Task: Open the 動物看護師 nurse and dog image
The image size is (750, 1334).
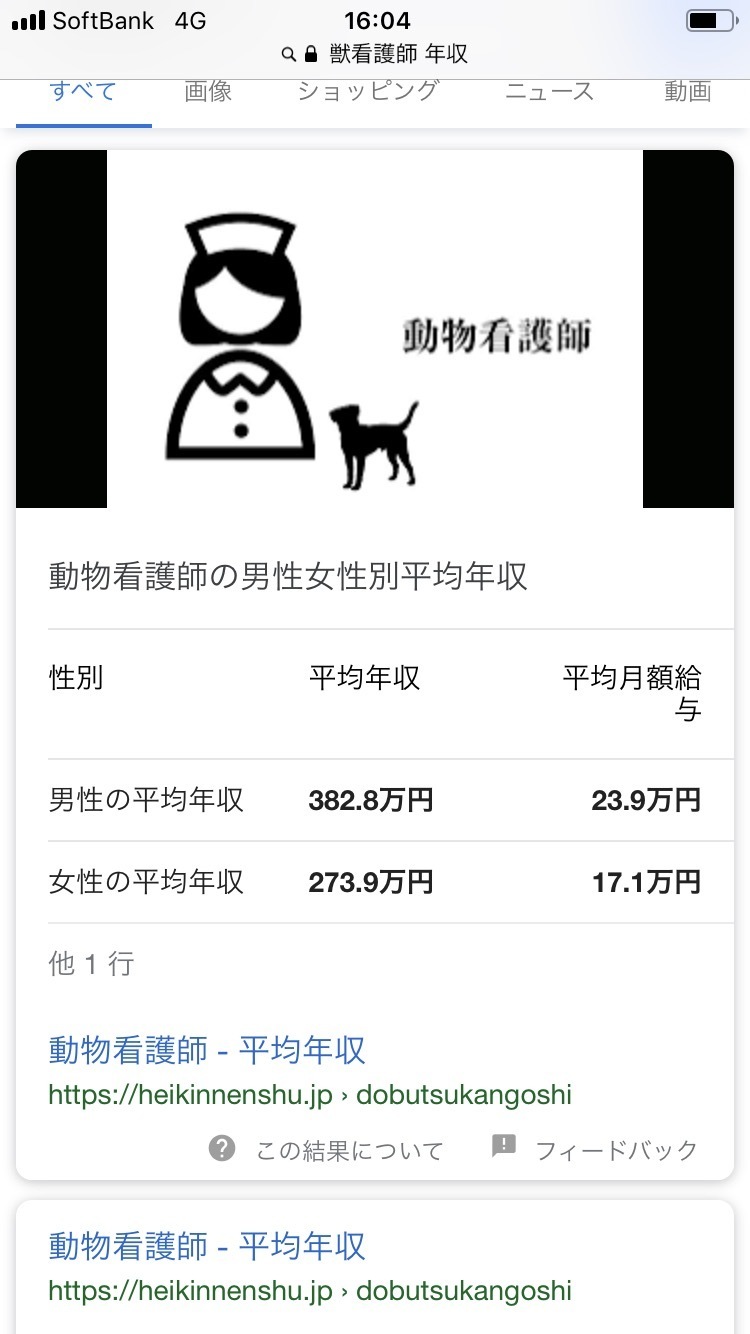Action: point(375,329)
